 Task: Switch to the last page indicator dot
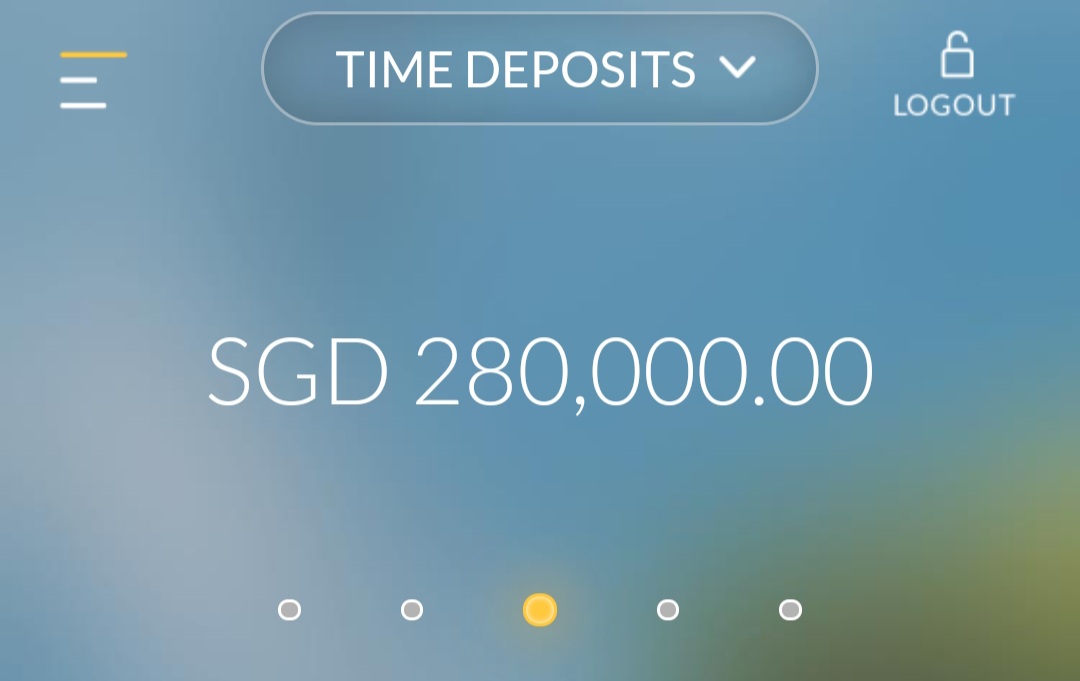[x=790, y=609]
